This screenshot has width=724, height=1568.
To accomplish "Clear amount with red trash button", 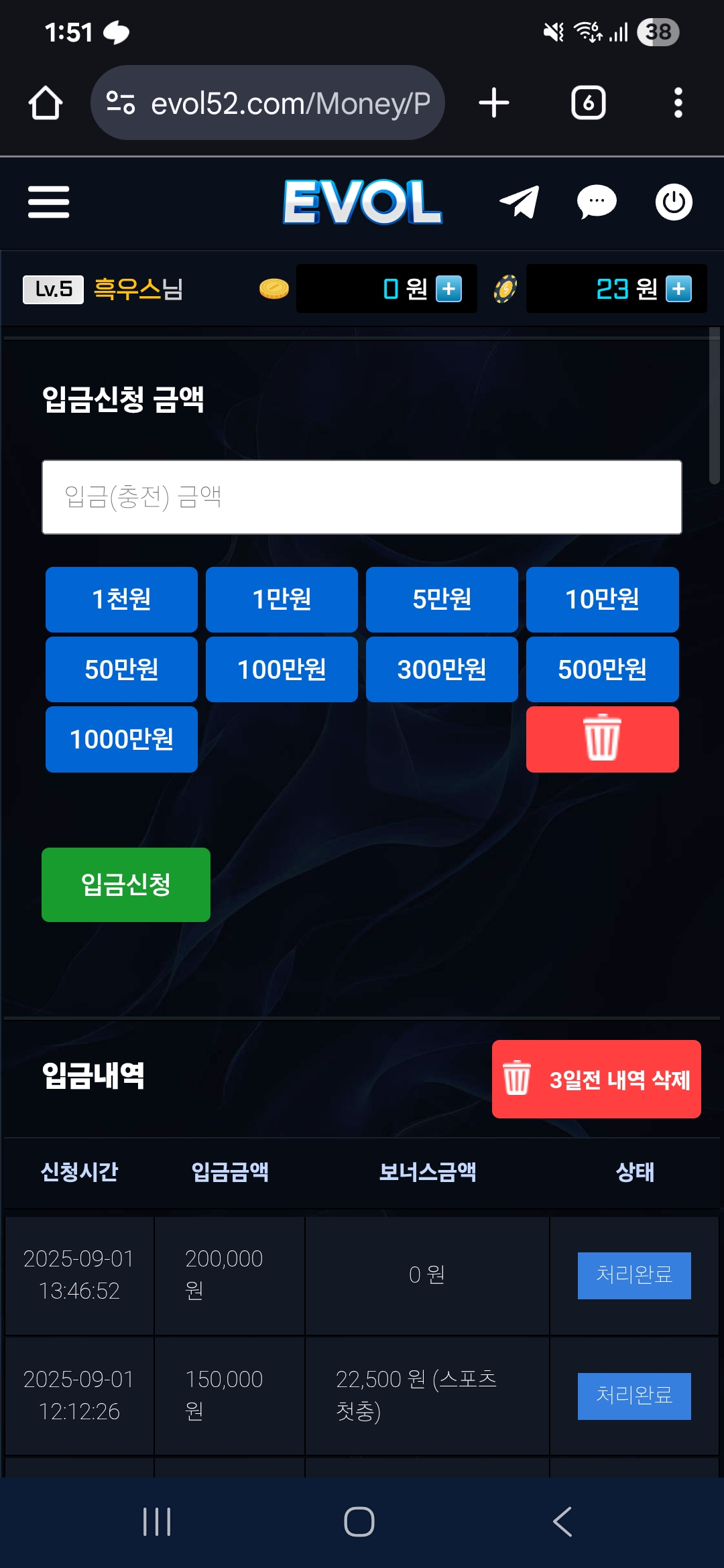I will 603,740.
